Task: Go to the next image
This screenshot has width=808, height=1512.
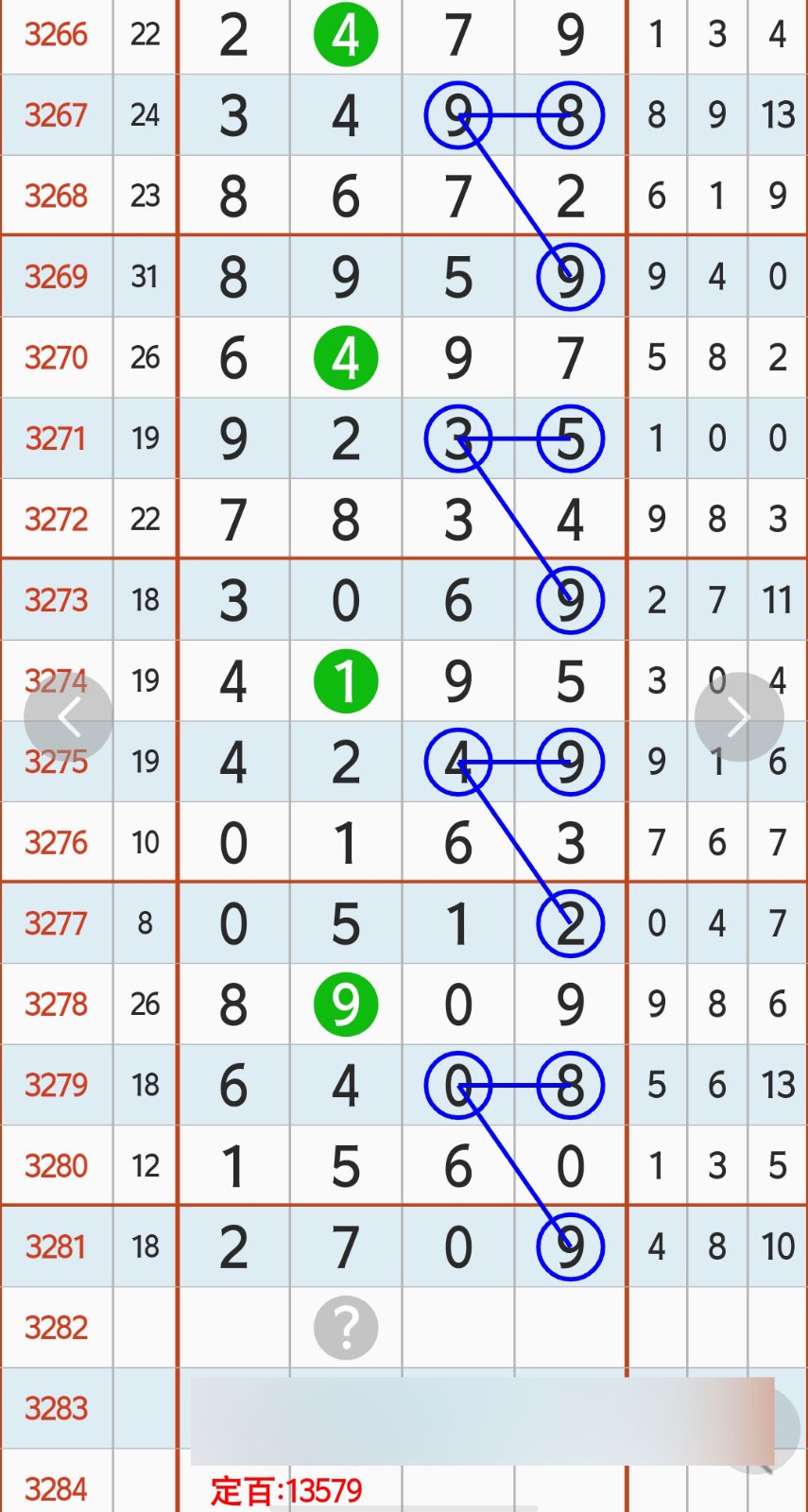Action: 738,717
